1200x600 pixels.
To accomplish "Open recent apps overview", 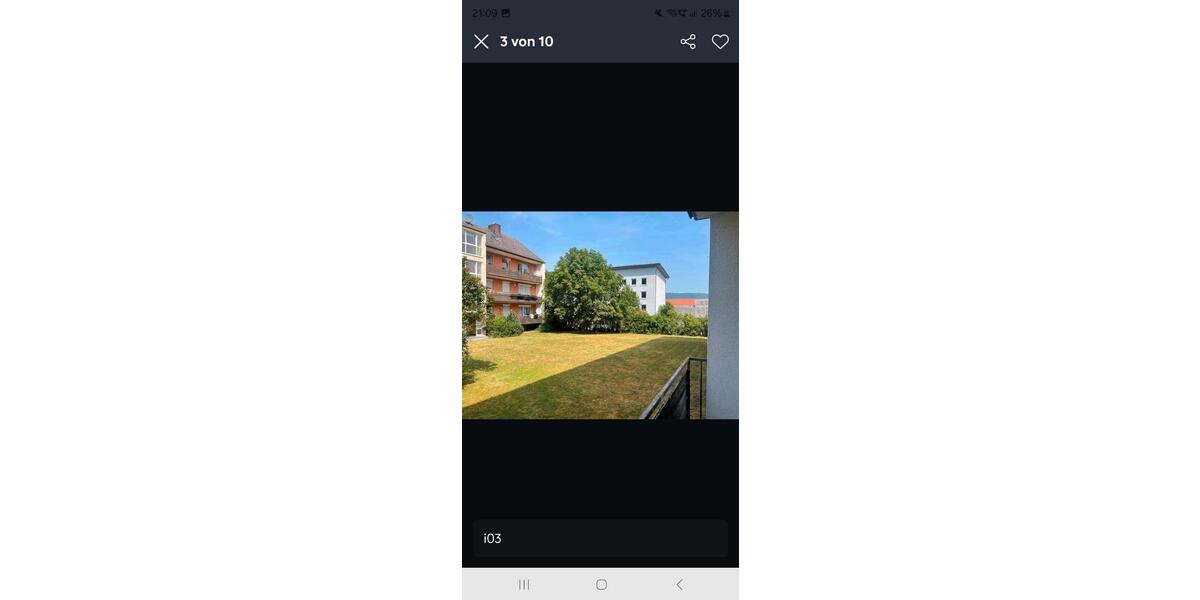I will 523,584.
